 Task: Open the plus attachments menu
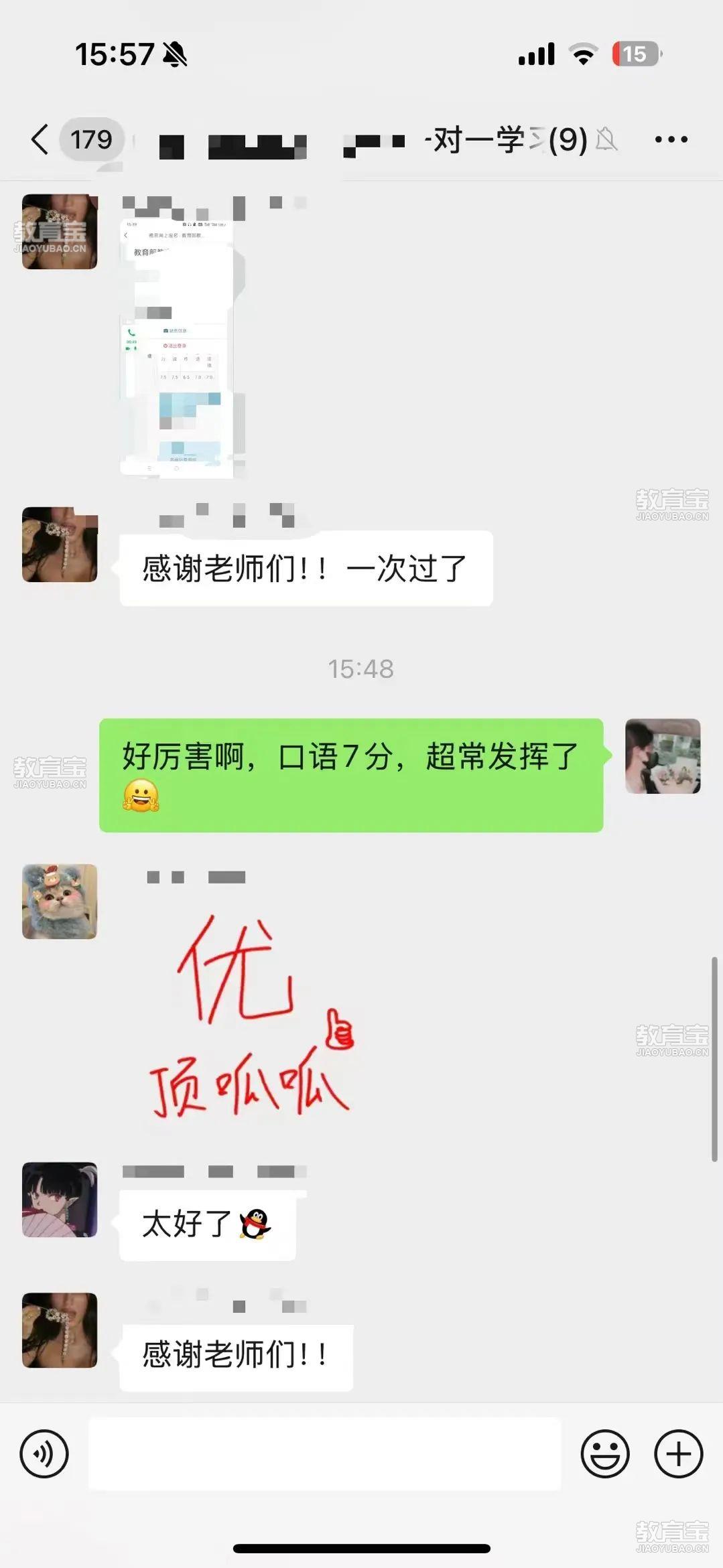click(678, 1453)
